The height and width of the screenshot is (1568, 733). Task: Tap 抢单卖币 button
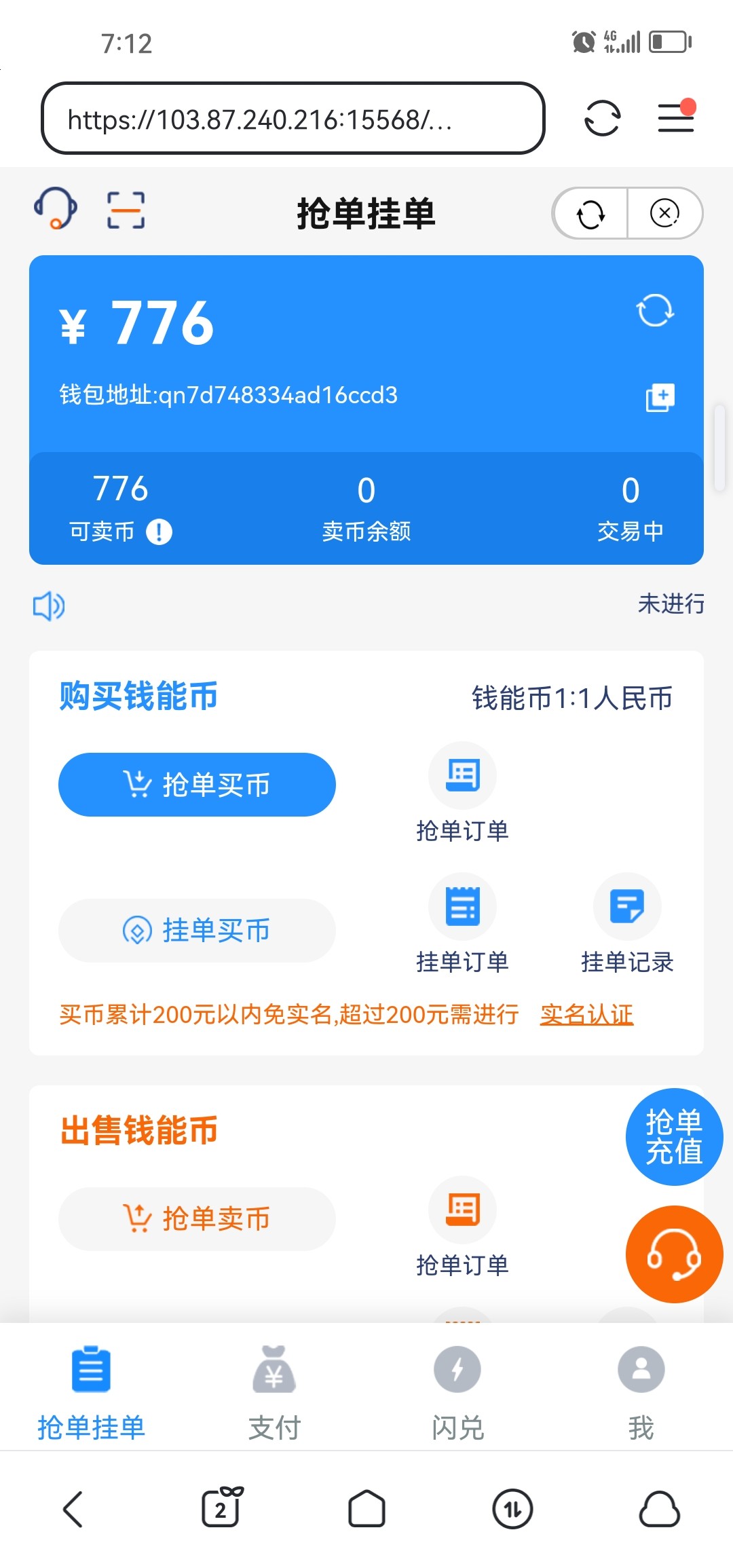(197, 1219)
